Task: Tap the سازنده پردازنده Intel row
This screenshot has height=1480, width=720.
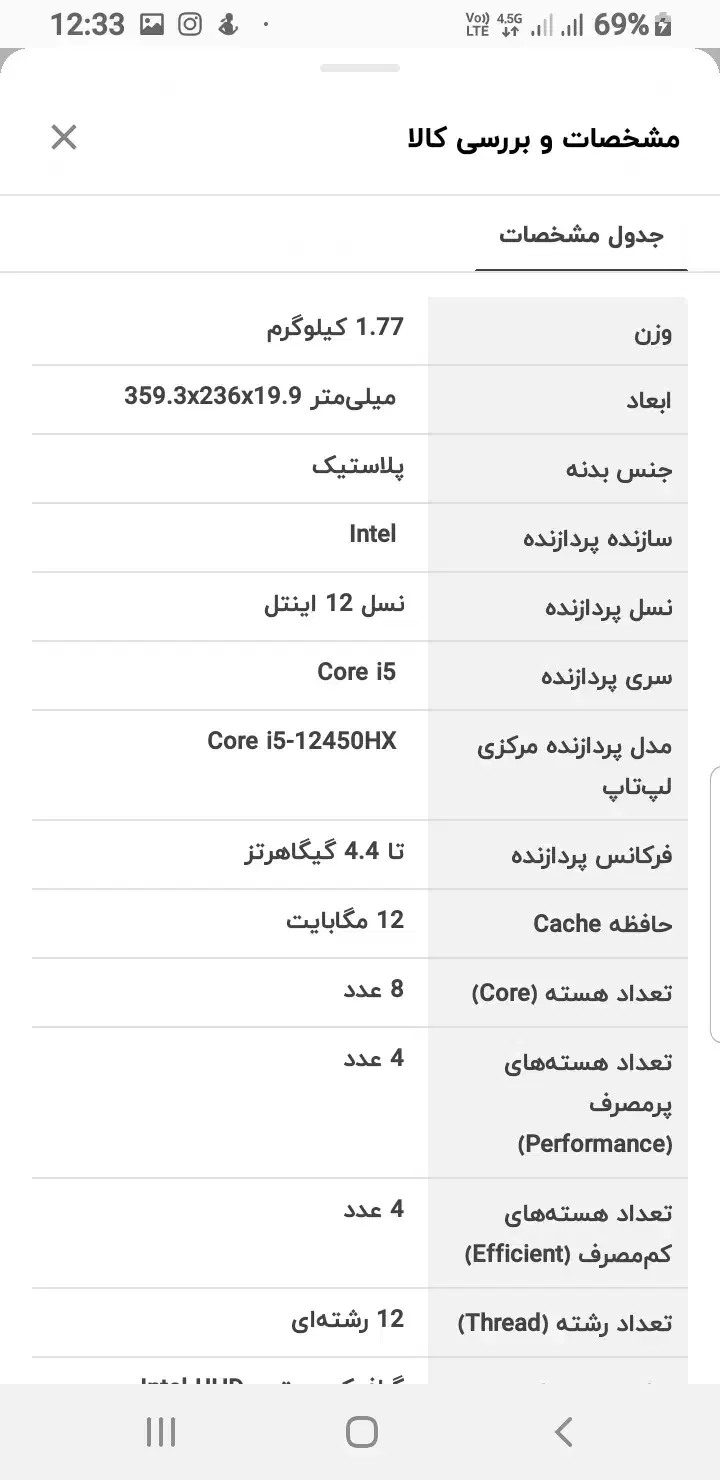Action: pyautogui.click(x=360, y=536)
